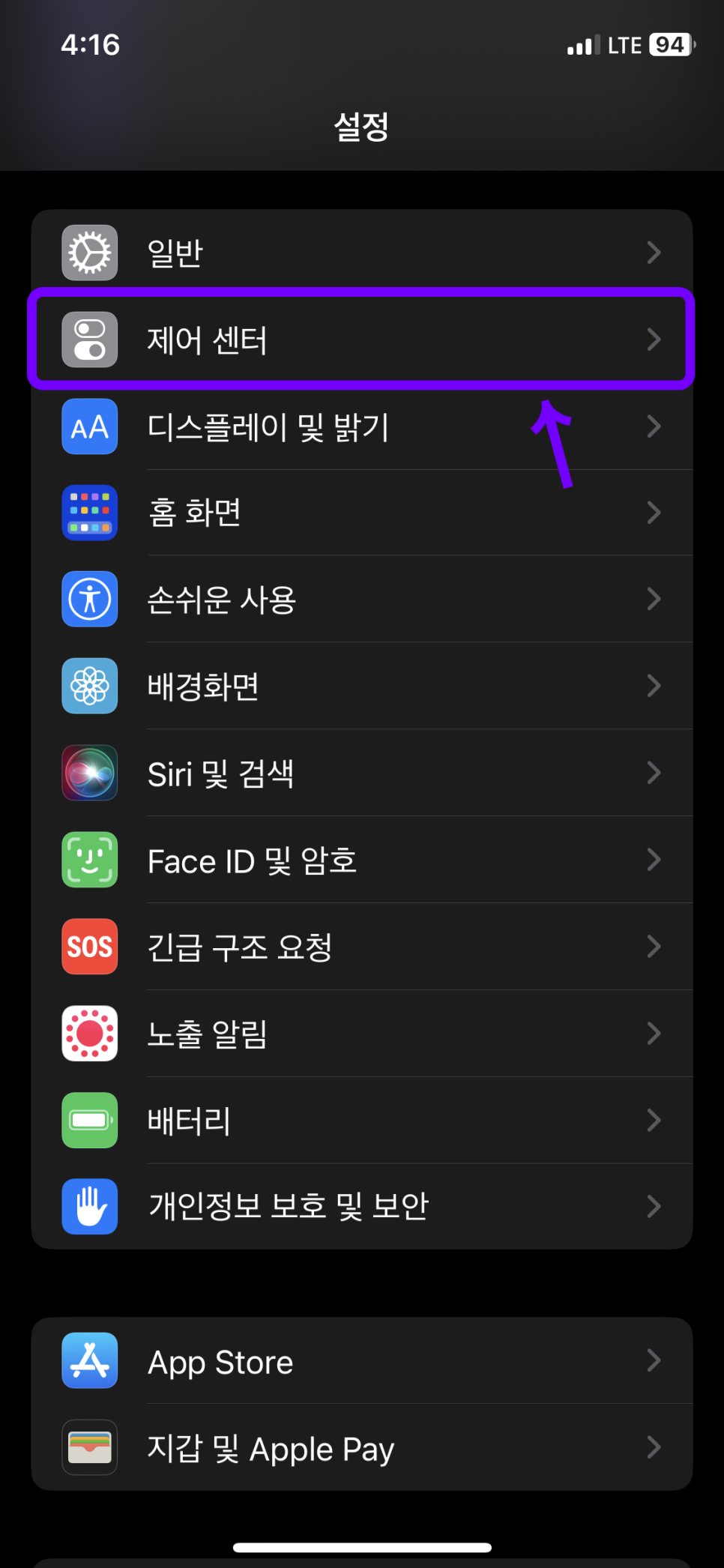
Task: Open 개인정보 보호 및 보안
Action: tap(361, 1207)
